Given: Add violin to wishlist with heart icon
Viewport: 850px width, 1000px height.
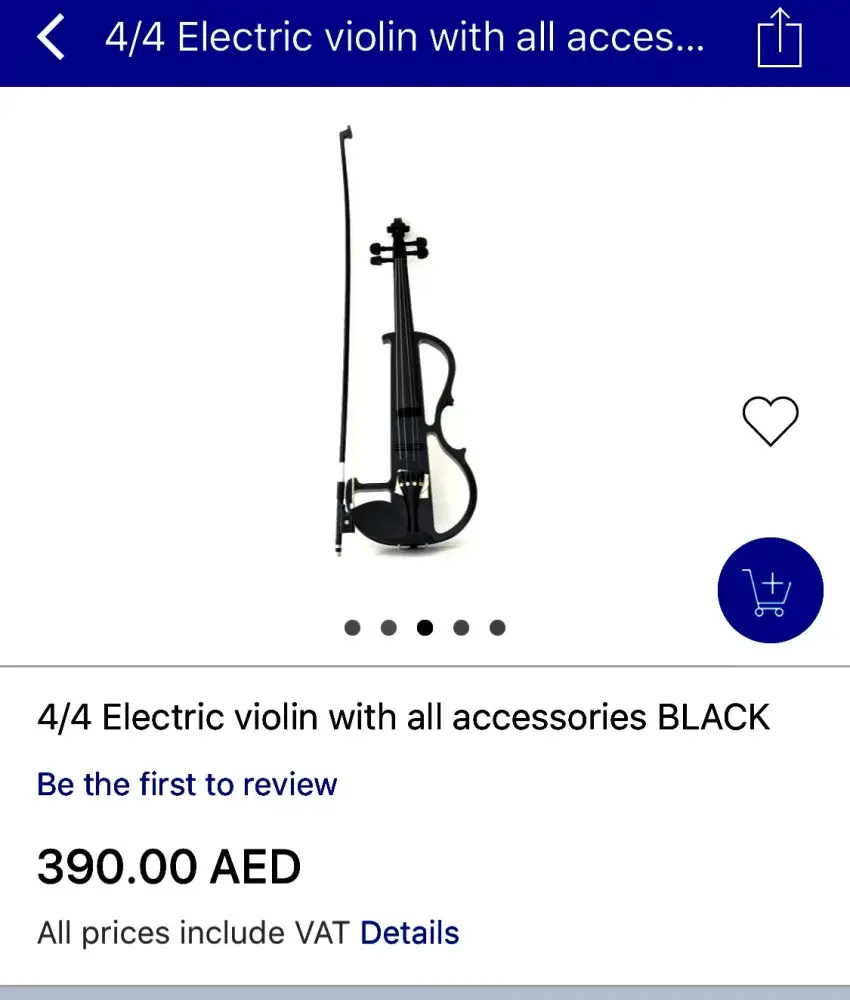Looking at the screenshot, I should [x=770, y=421].
